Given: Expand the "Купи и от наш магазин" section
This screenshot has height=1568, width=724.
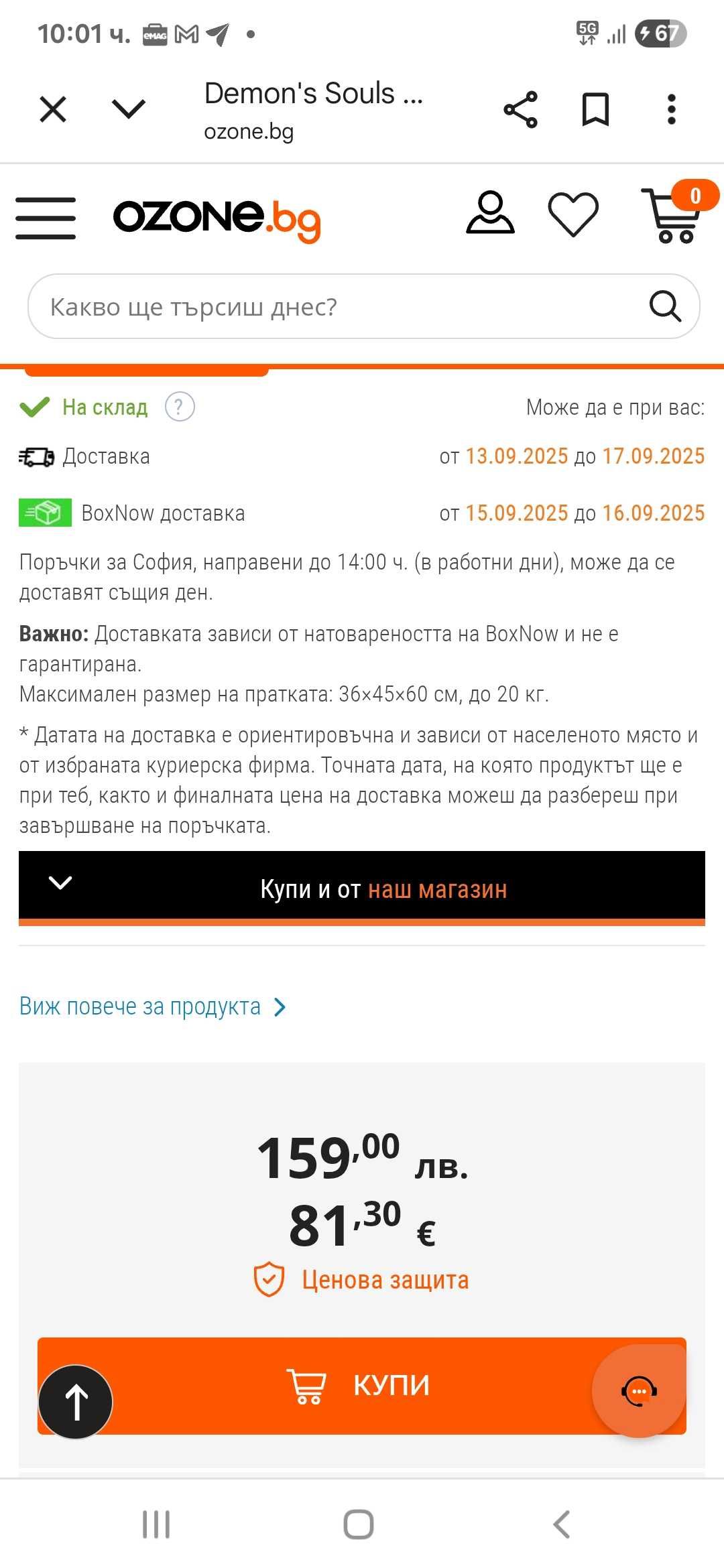Looking at the screenshot, I should (362, 889).
